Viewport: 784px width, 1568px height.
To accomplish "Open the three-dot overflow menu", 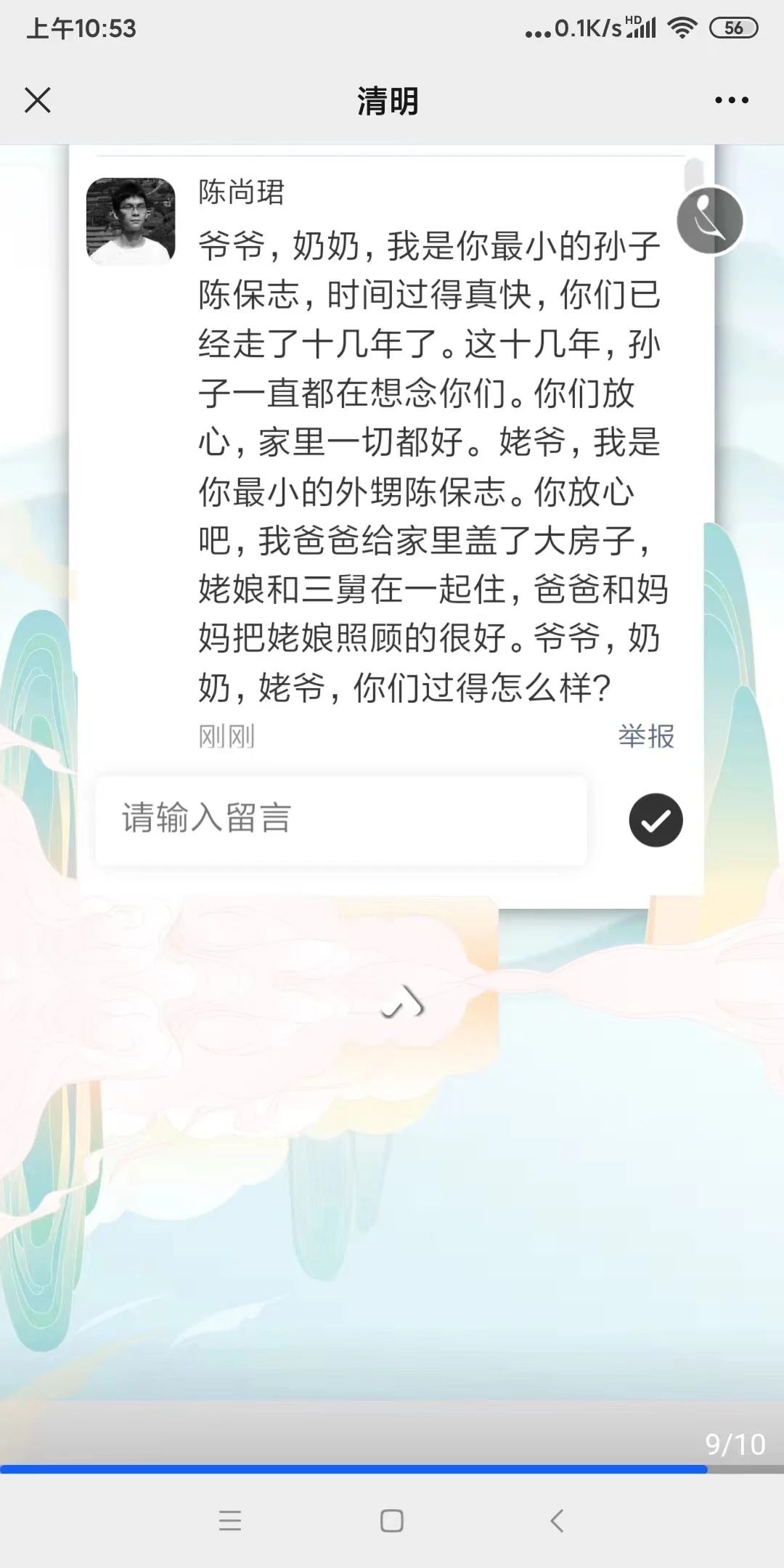I will pos(731,100).
